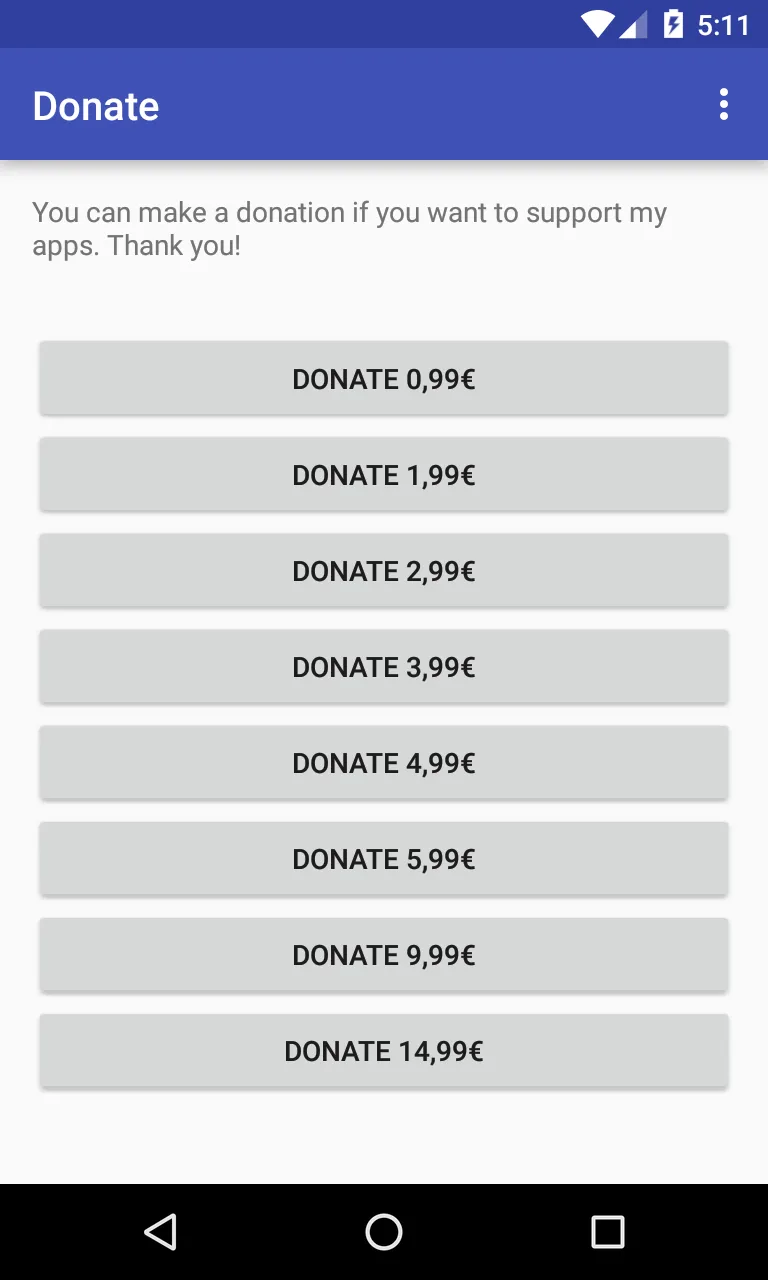
Task: Choose Donate 9,99€
Action: click(384, 954)
